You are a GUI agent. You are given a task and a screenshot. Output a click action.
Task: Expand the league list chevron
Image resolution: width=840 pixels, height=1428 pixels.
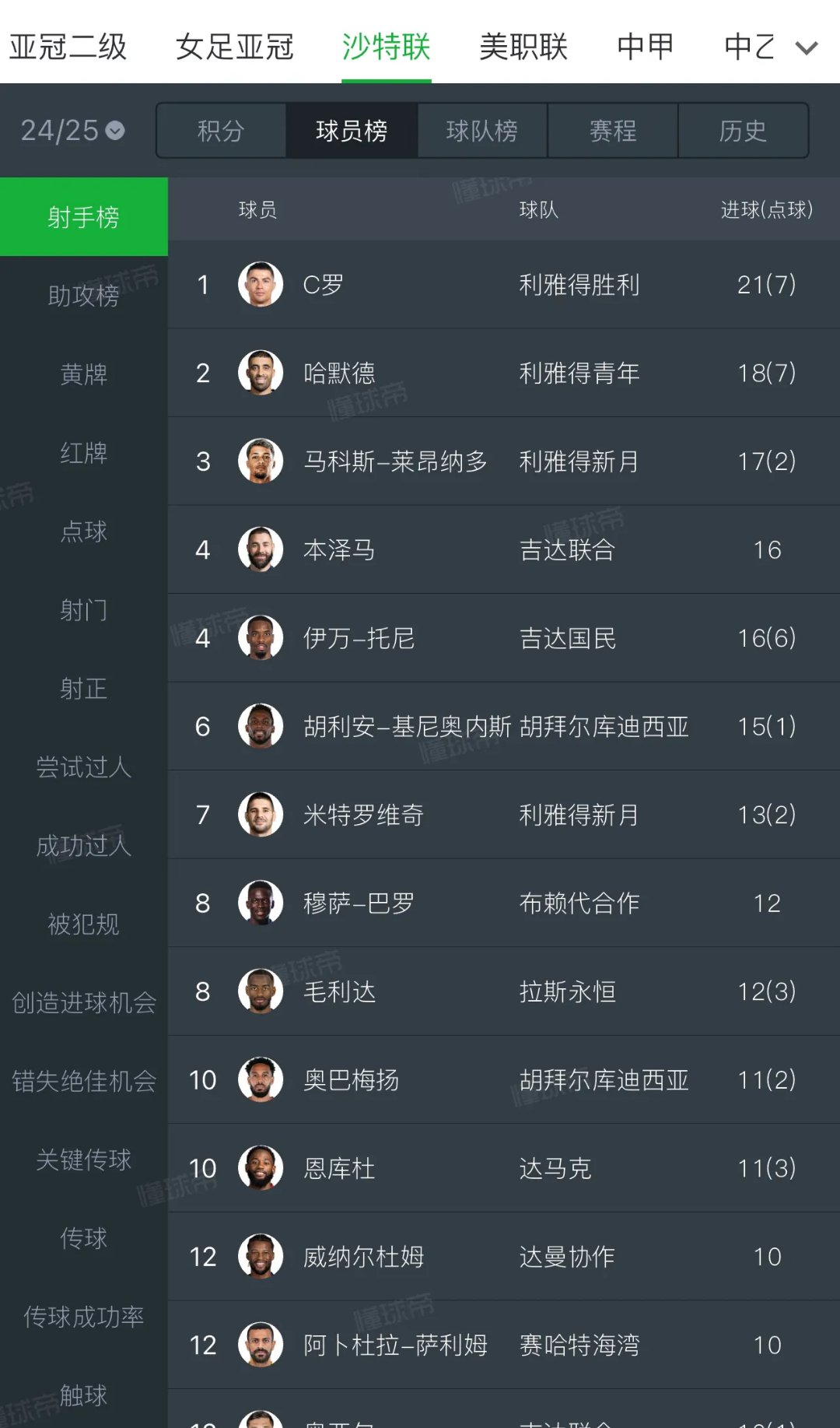pos(807,48)
